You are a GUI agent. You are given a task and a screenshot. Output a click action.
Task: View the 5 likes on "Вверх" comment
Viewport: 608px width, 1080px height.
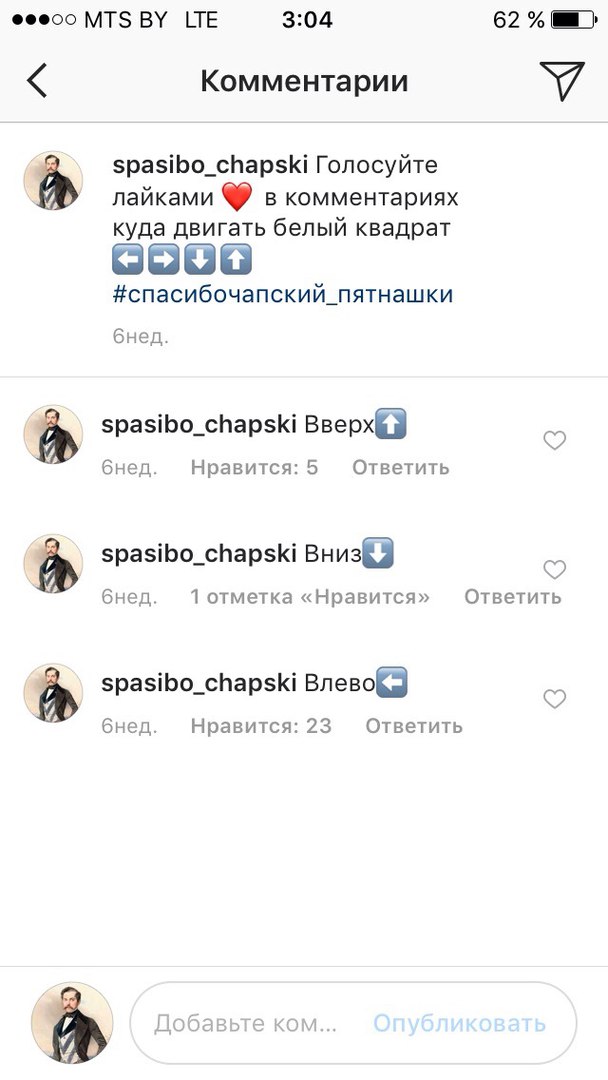pyautogui.click(x=254, y=467)
